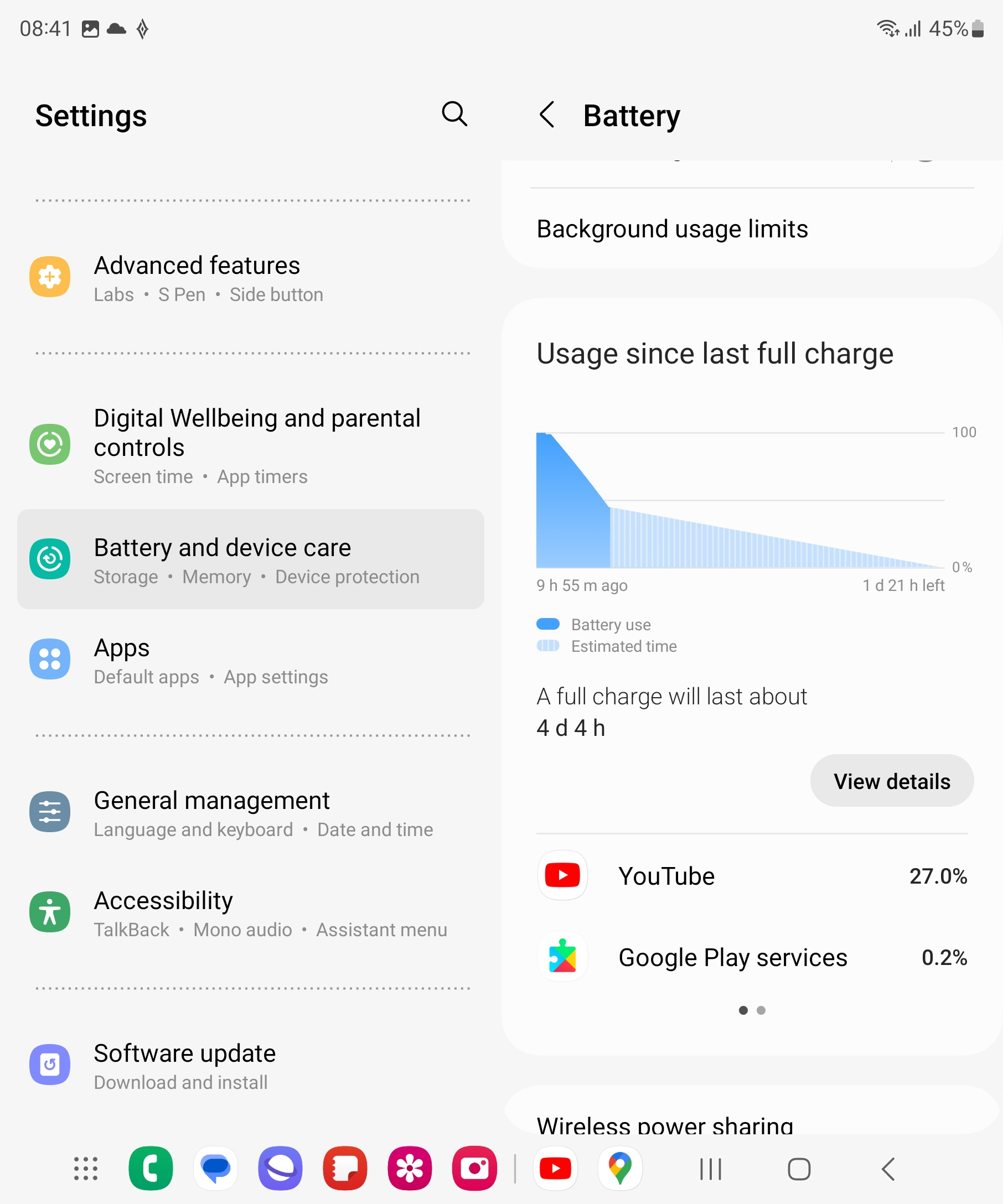Open Background usage limits
The width and height of the screenshot is (1003, 1204).
click(x=672, y=229)
